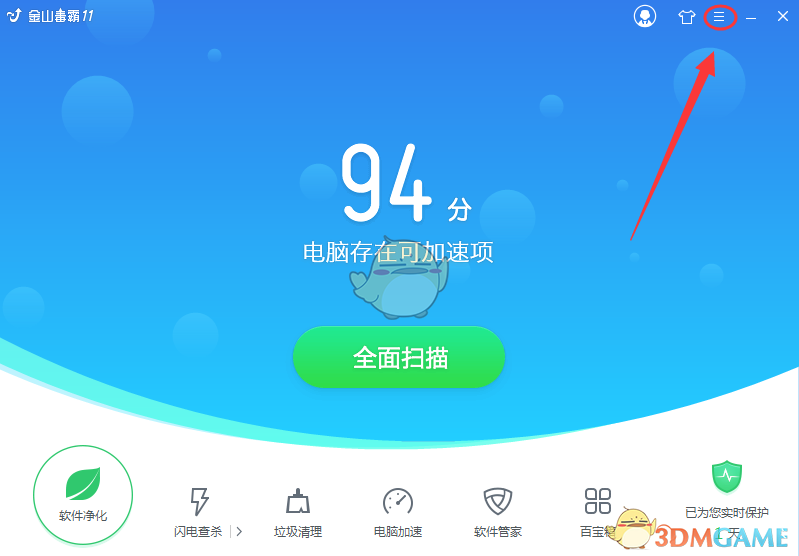
Task: Start 全面扫描 full scan
Action: (x=399, y=358)
